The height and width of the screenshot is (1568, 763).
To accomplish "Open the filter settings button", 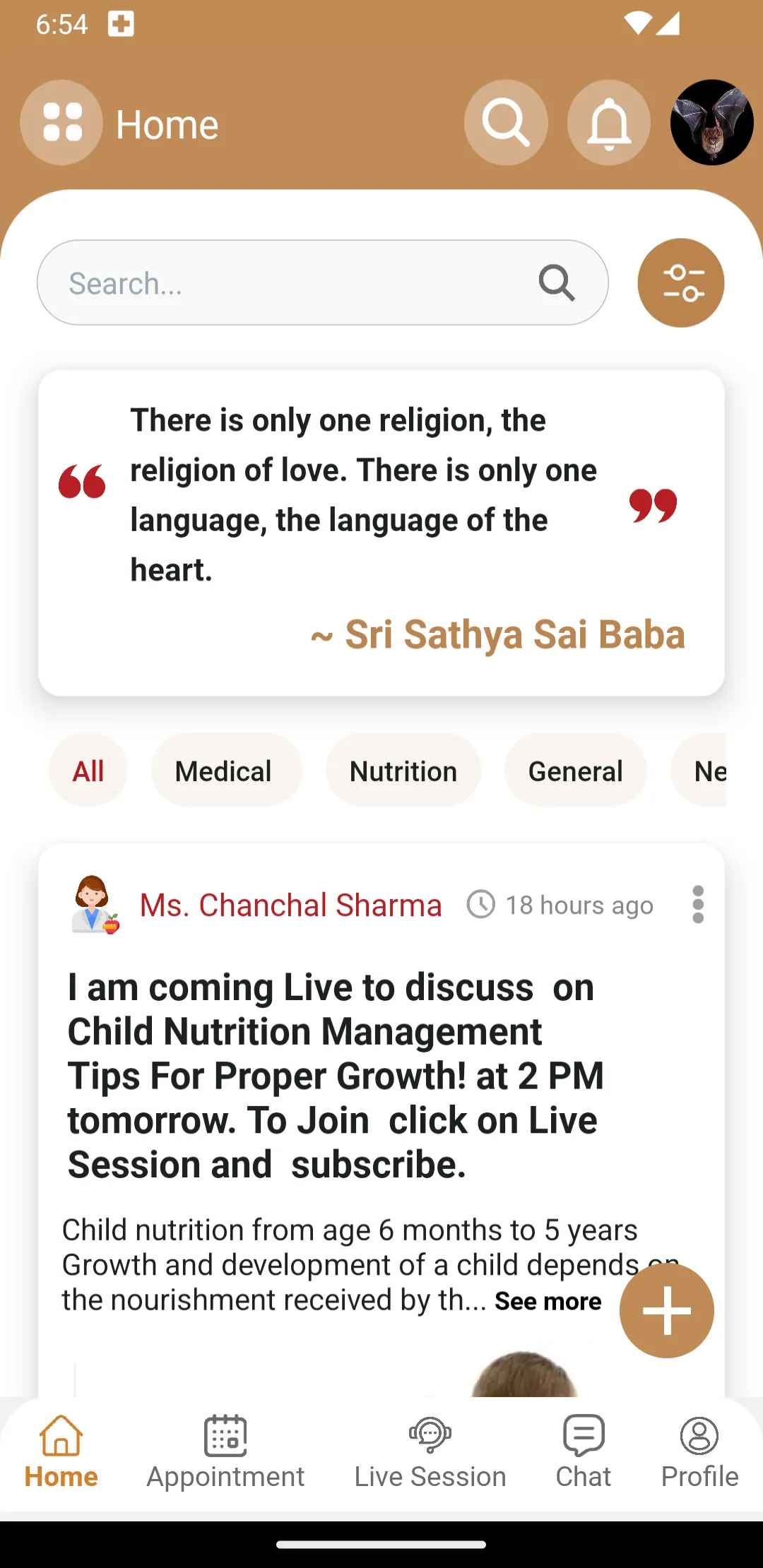I will click(x=681, y=283).
